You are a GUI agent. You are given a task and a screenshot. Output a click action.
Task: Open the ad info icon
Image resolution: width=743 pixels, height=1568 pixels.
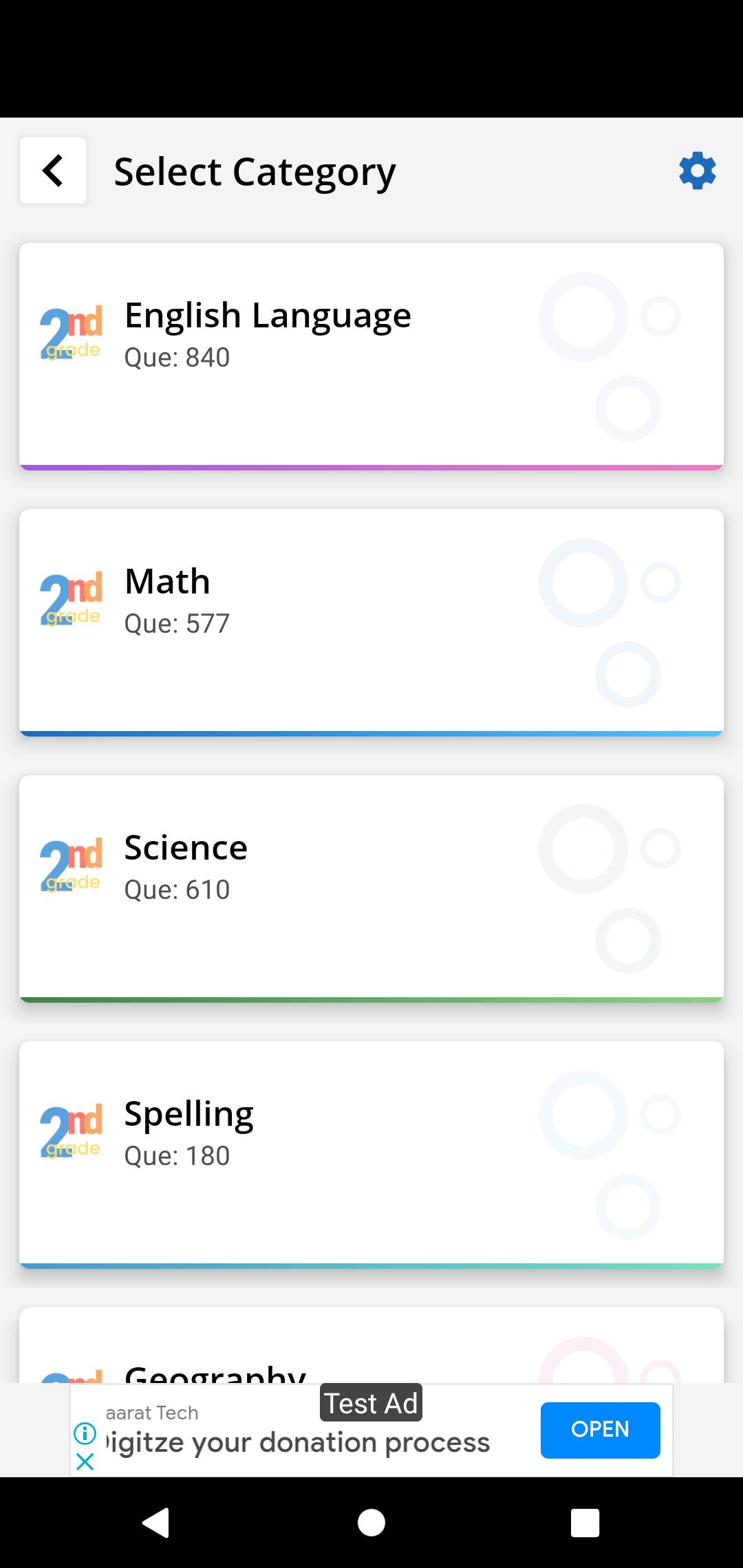point(85,1433)
